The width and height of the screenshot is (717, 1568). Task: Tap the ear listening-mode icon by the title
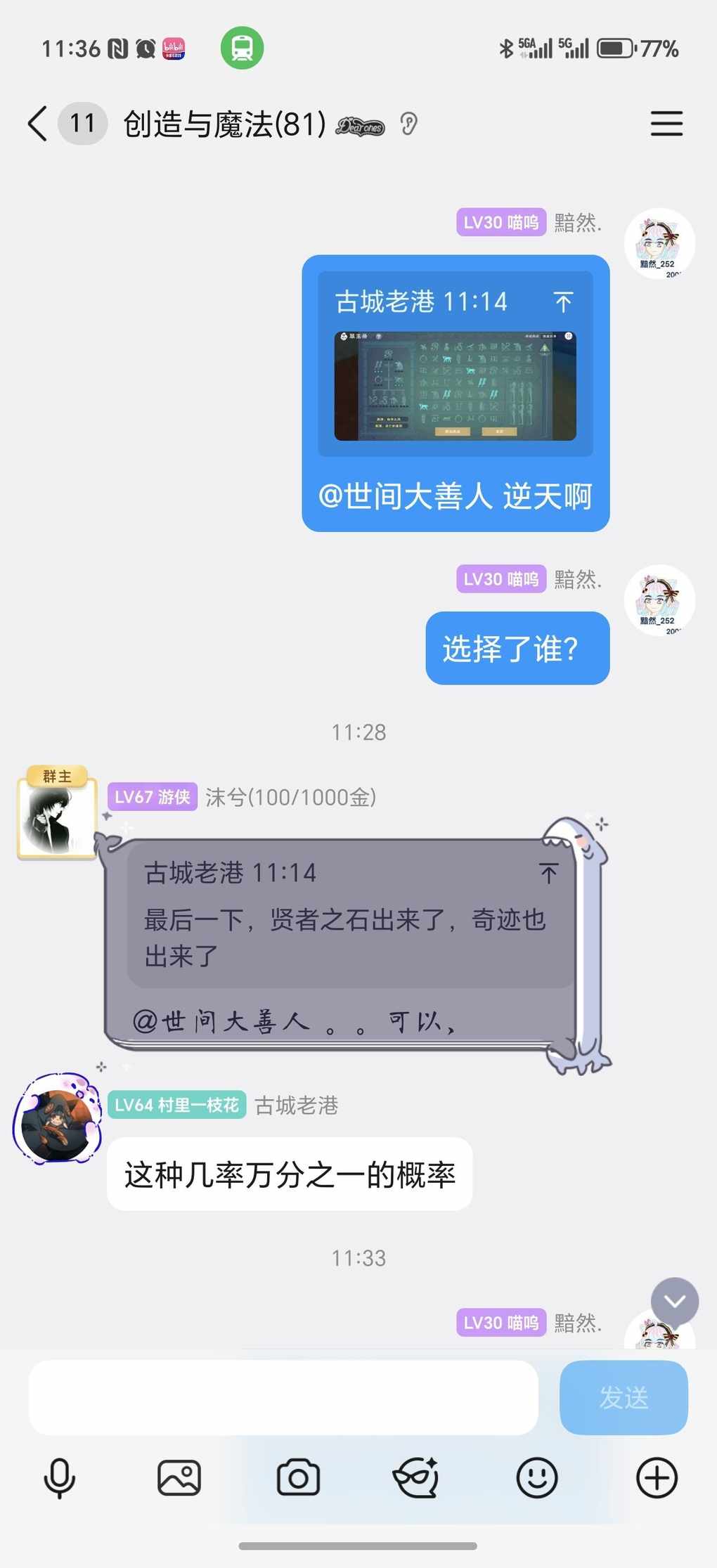(x=408, y=124)
